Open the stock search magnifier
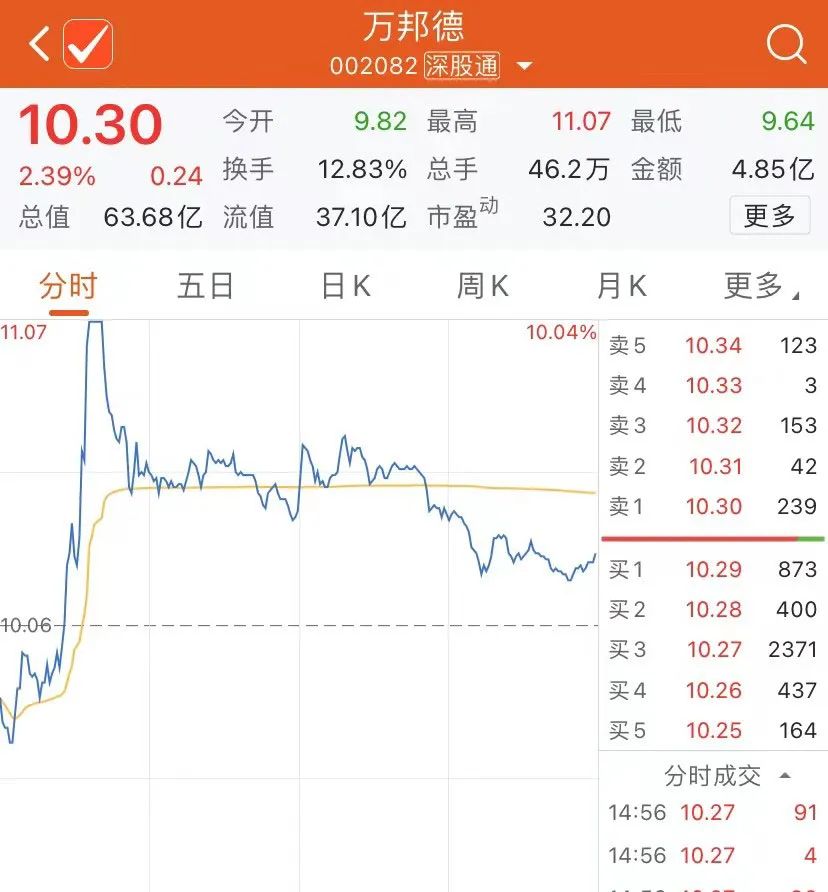 coord(786,44)
